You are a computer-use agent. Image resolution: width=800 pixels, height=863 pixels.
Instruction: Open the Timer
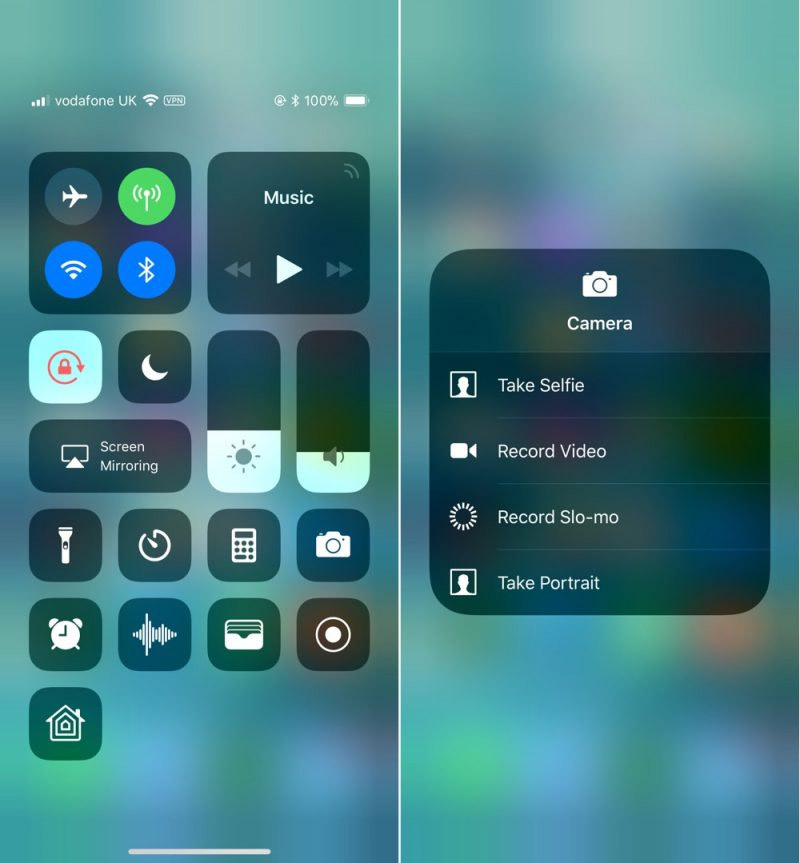tap(154, 545)
